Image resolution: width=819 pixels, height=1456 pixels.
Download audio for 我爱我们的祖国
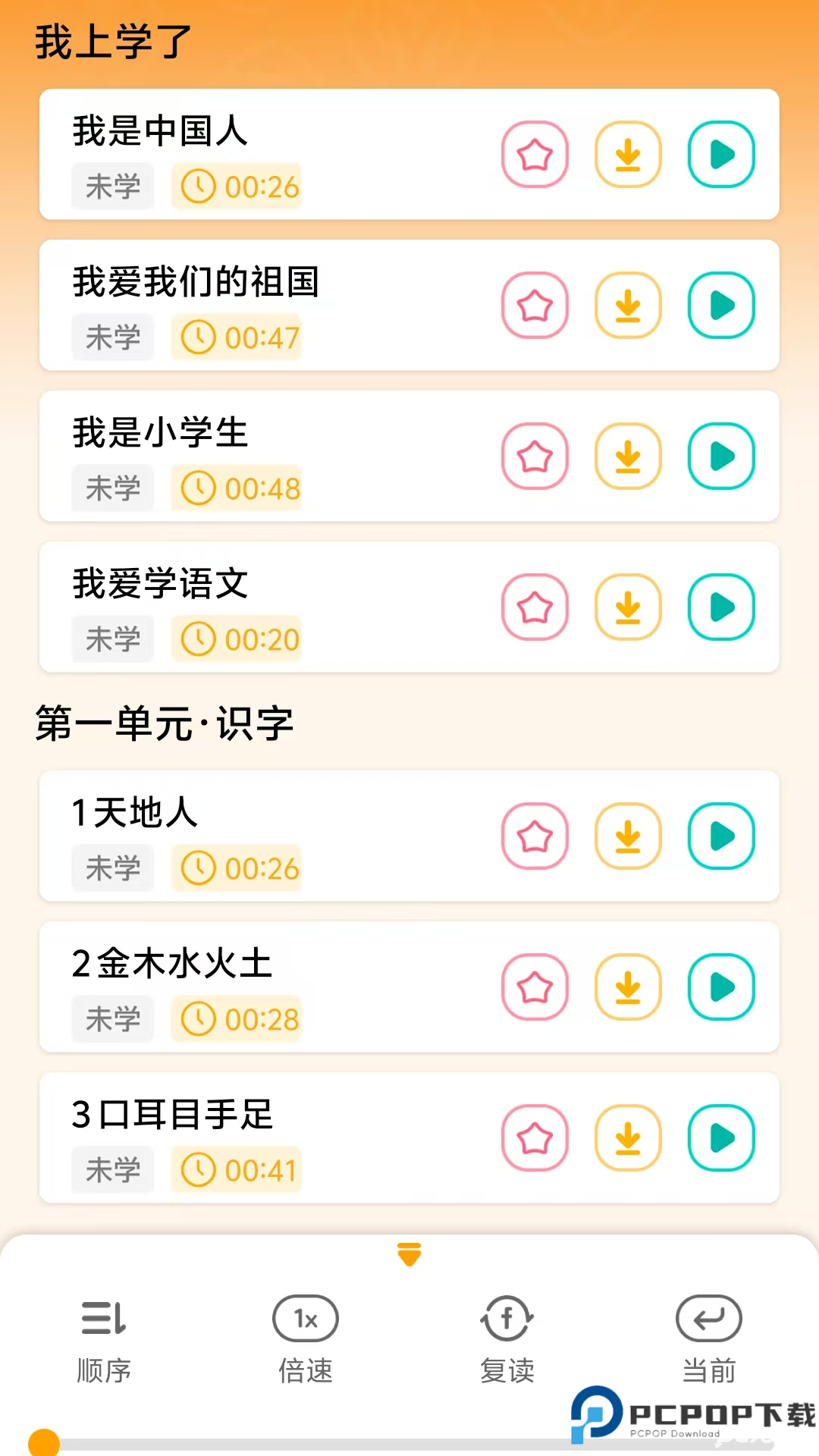[x=627, y=305]
